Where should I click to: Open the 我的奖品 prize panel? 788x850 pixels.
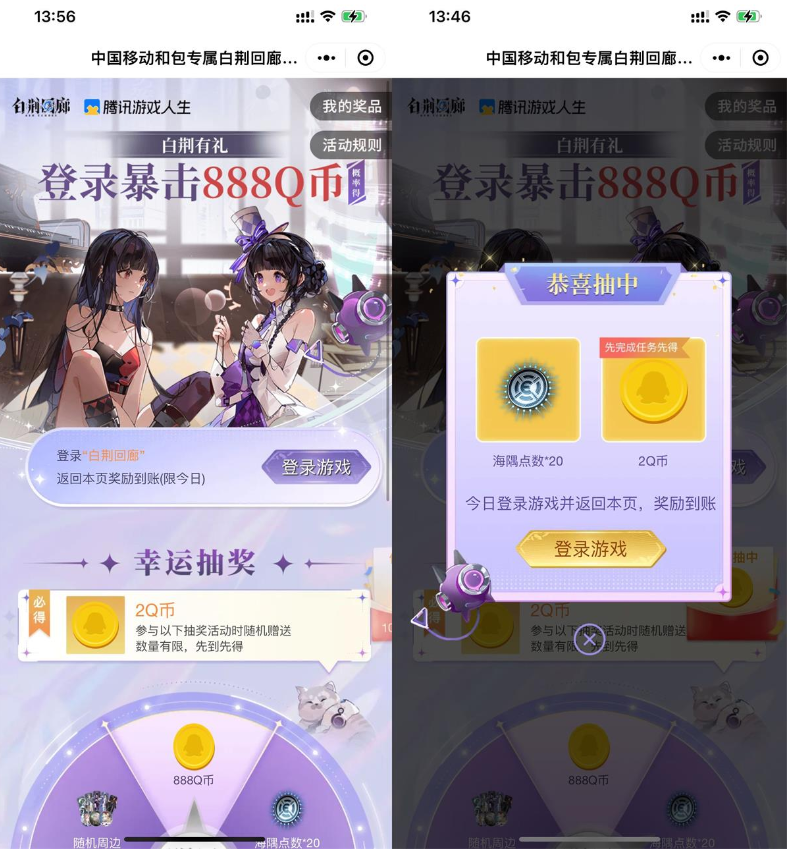(353, 107)
